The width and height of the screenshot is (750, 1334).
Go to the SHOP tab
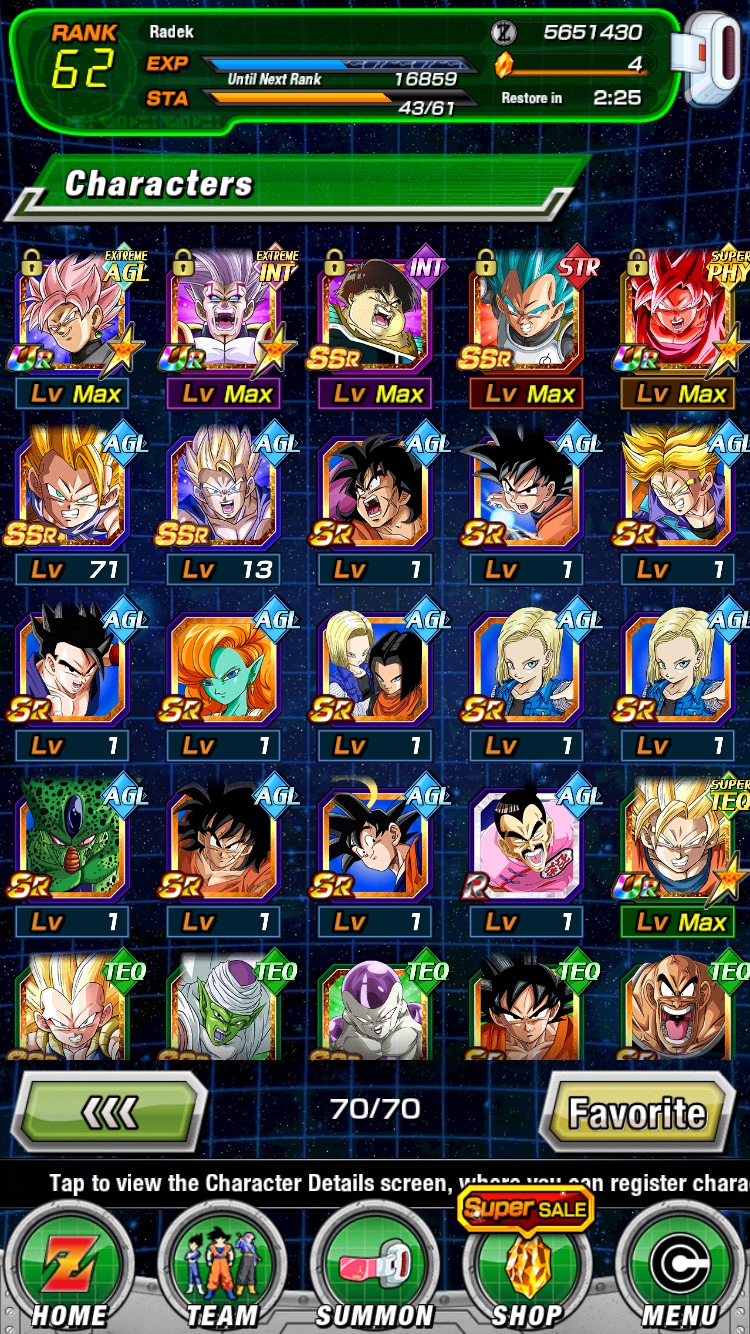tap(526, 1266)
